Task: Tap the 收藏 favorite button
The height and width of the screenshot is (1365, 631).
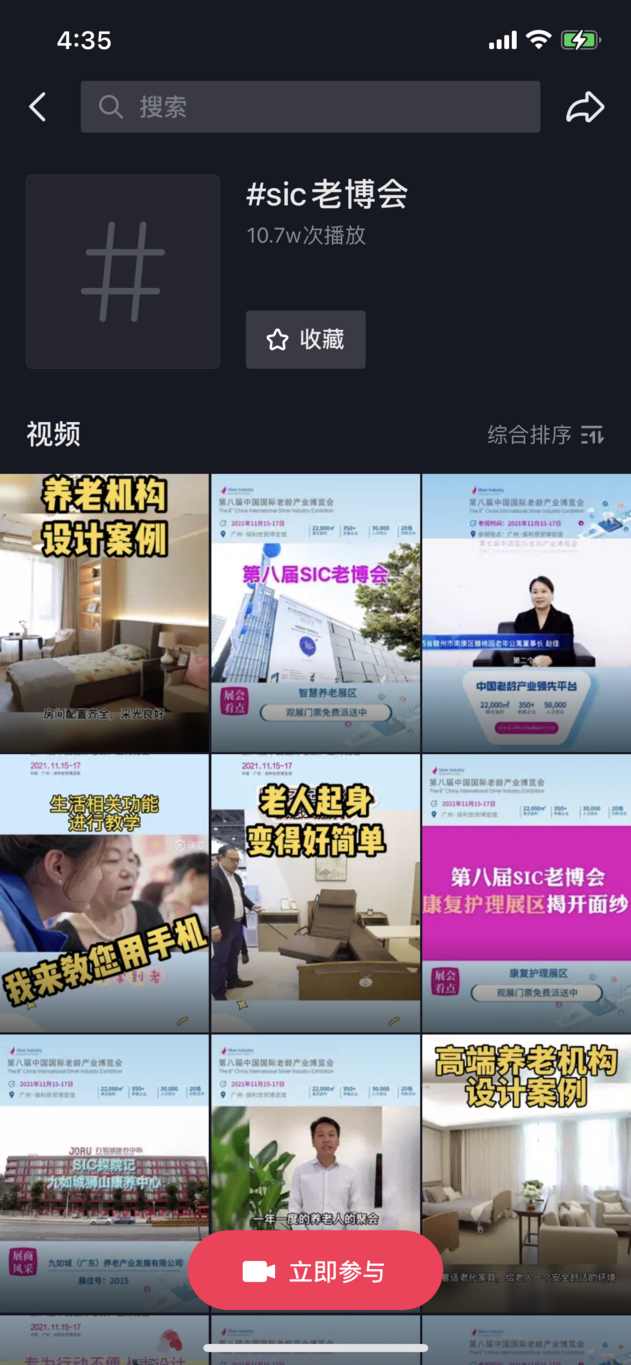Action: [x=305, y=340]
